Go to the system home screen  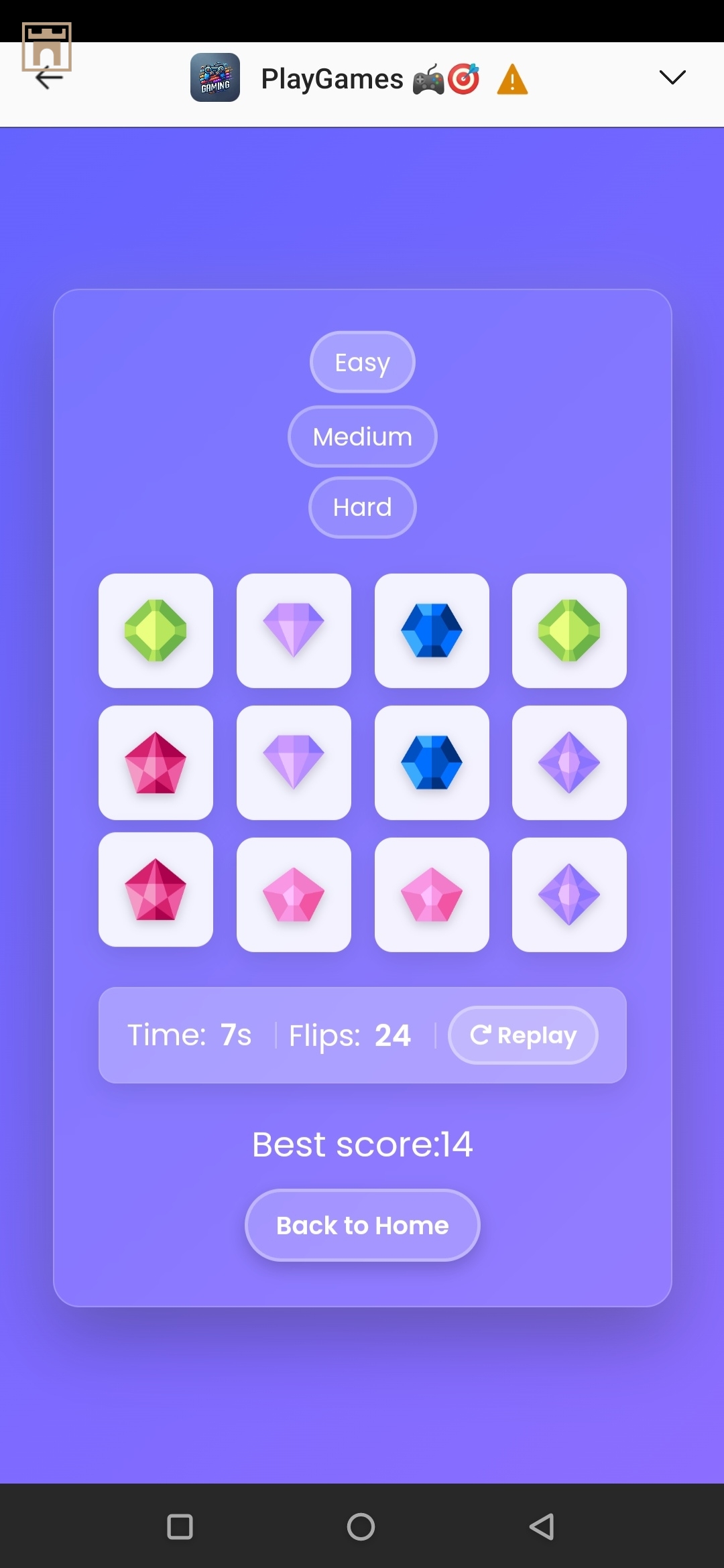point(361,1527)
